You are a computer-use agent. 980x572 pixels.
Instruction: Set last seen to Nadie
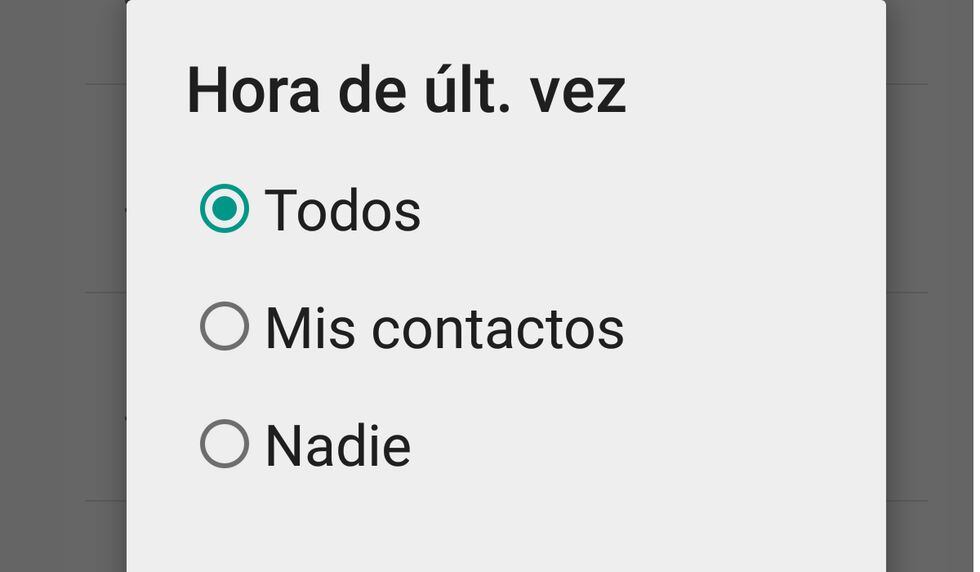coord(225,445)
